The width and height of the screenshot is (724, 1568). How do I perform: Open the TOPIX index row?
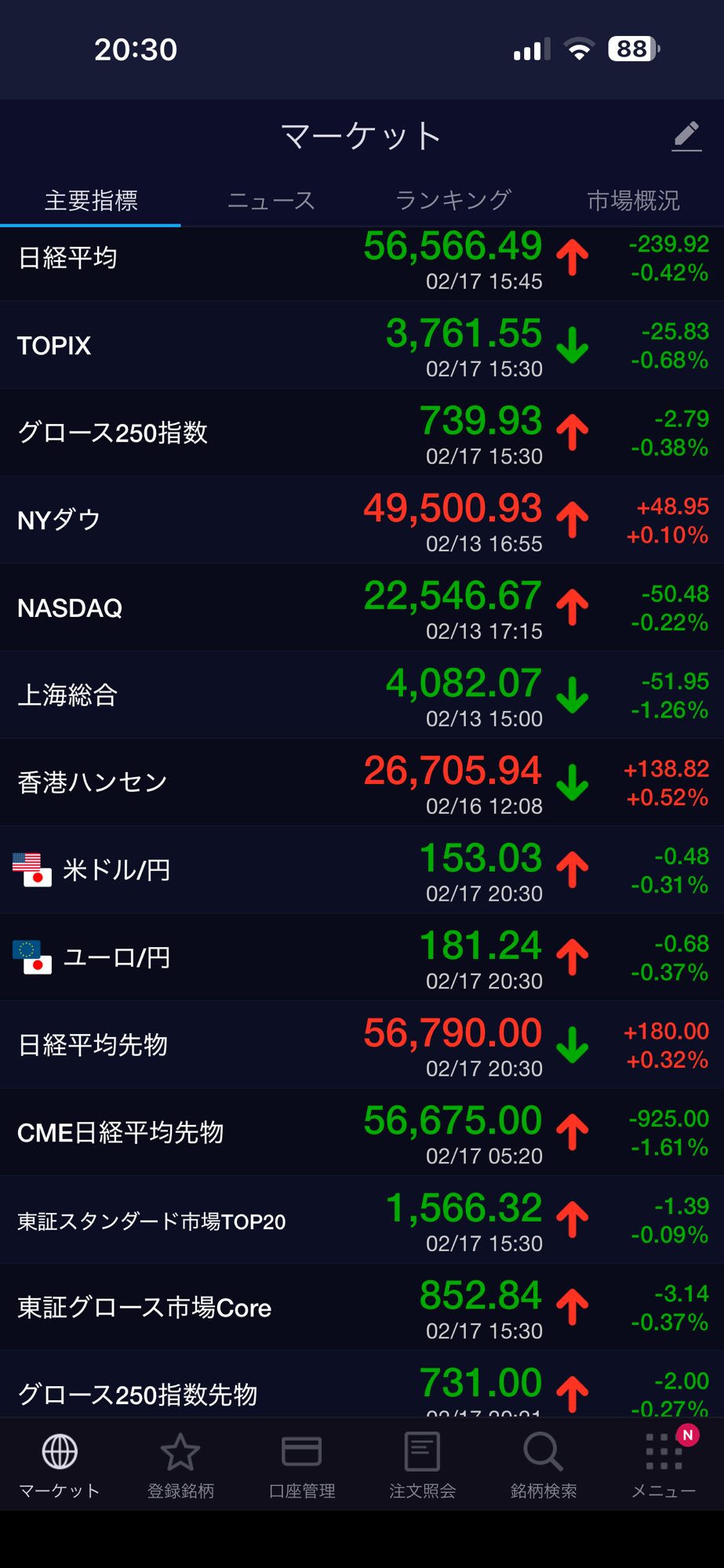[x=361, y=346]
